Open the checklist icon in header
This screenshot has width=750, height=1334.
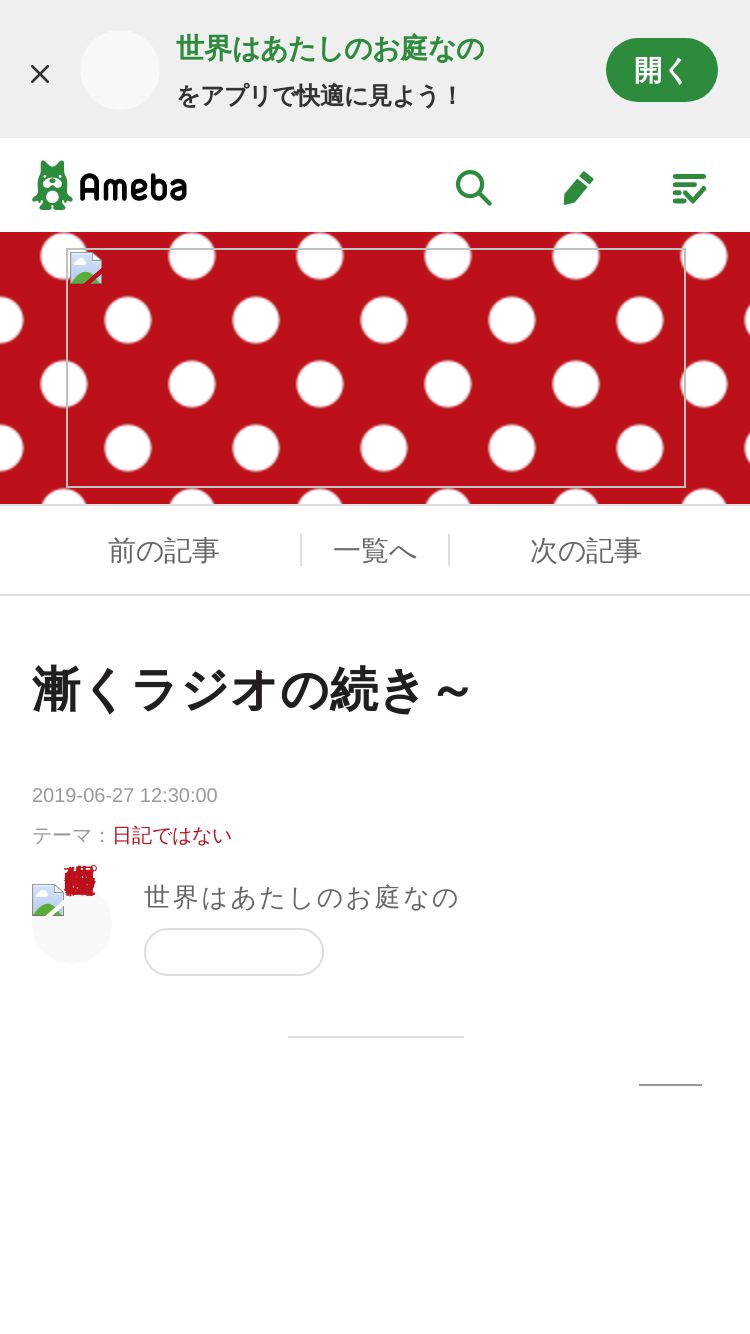tap(689, 188)
